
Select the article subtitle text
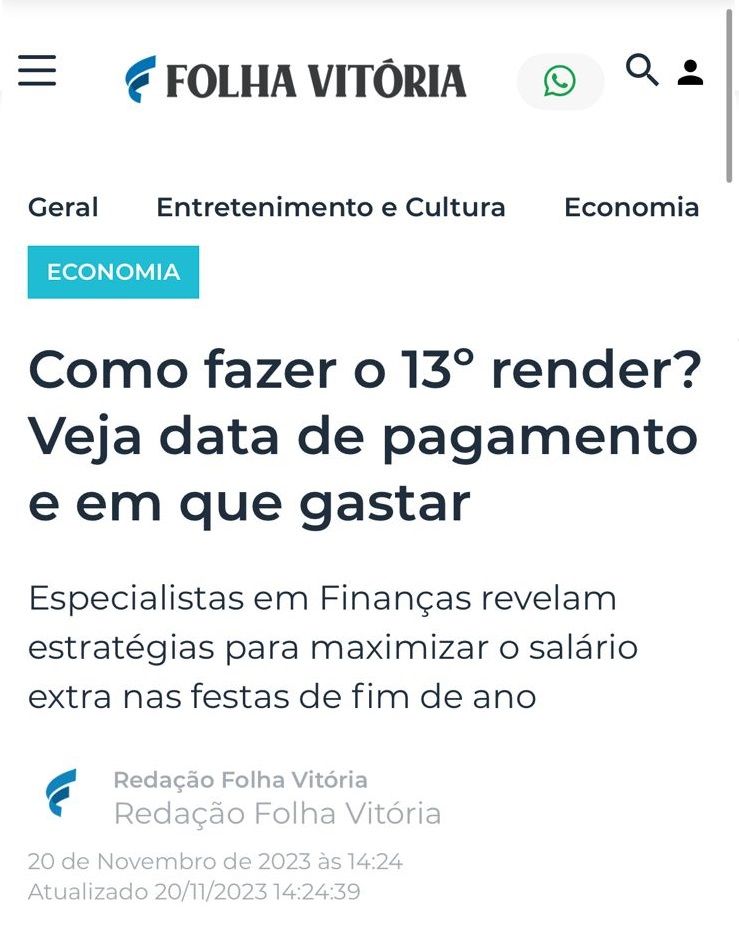click(330, 646)
